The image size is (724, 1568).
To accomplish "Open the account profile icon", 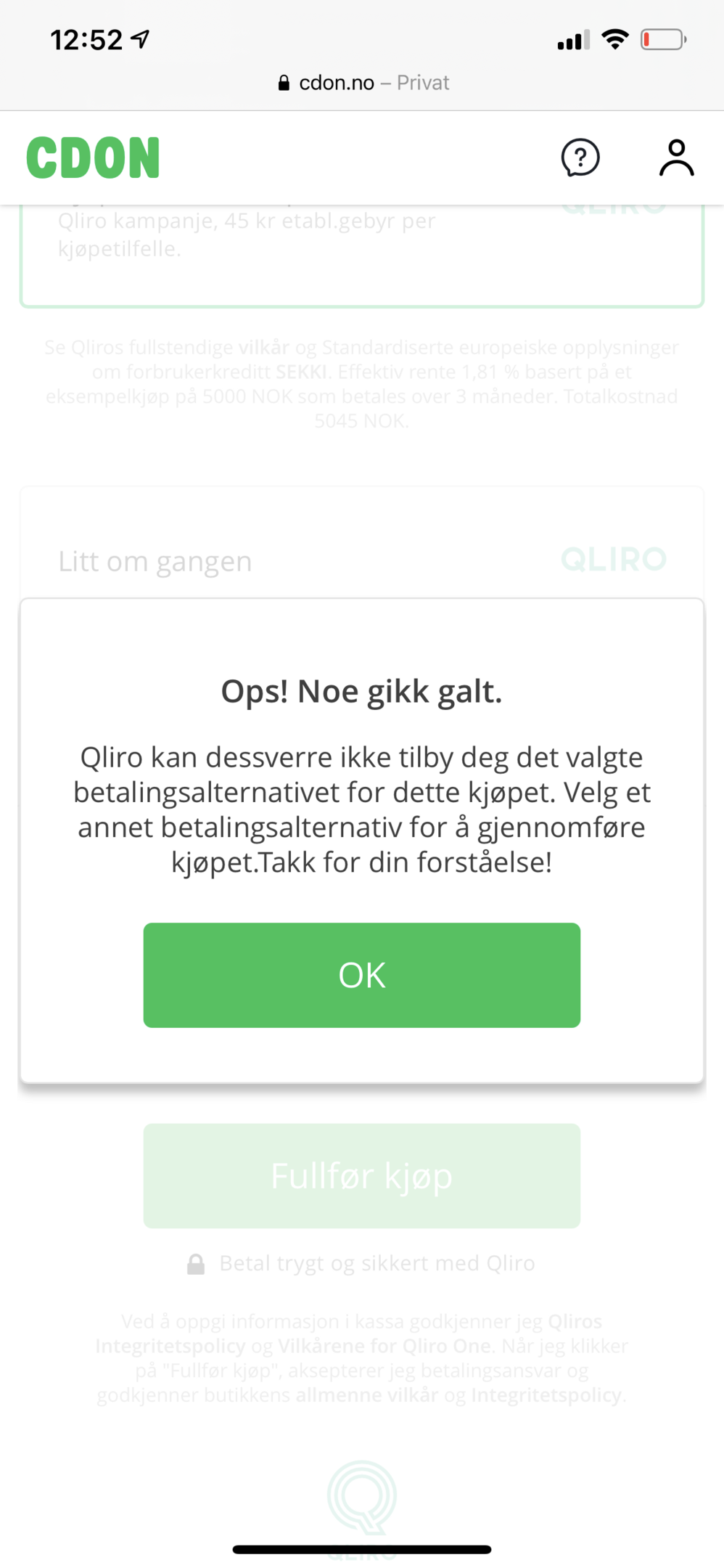I will pyautogui.click(x=676, y=158).
